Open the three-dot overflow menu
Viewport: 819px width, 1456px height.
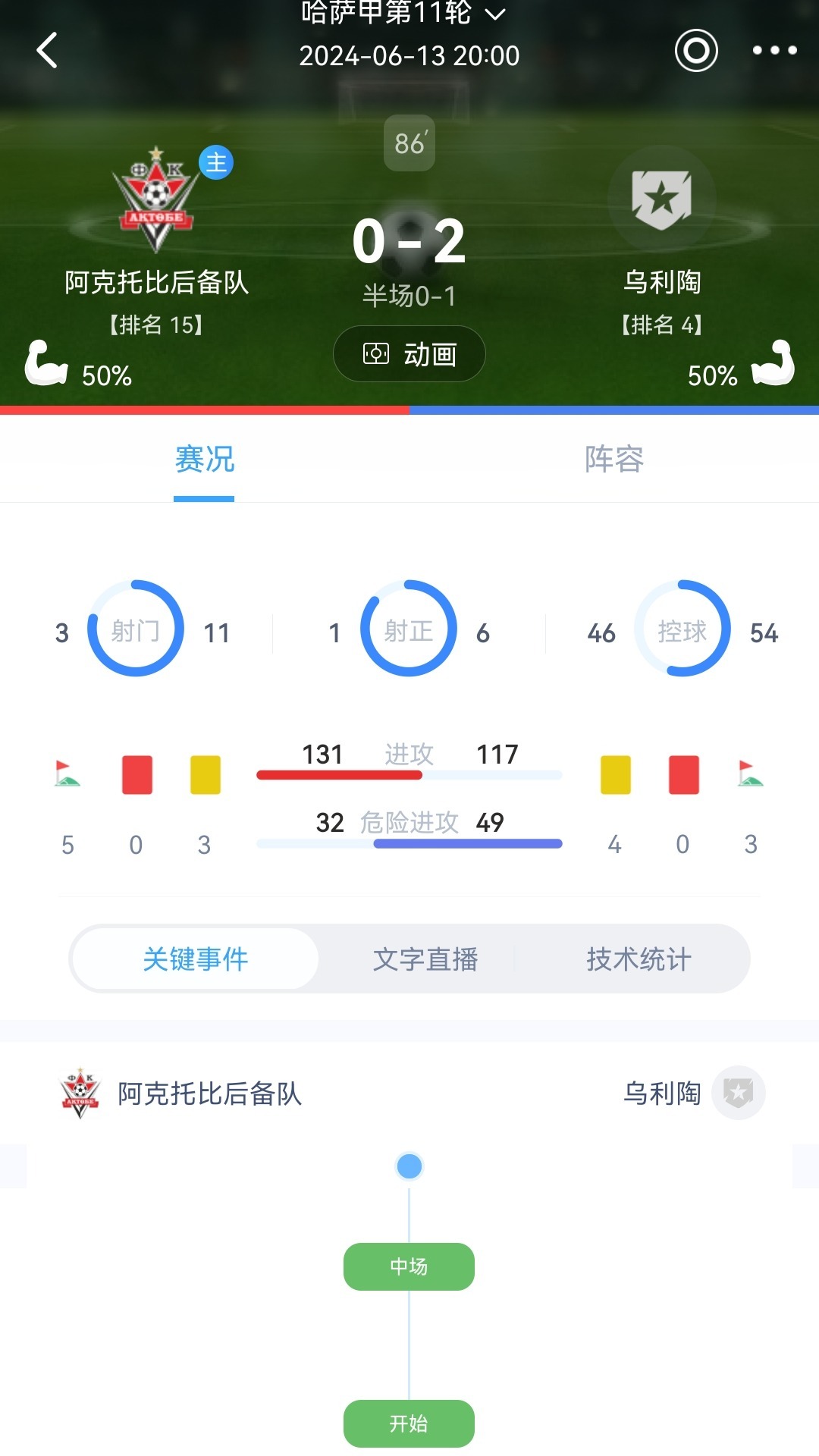point(774,51)
